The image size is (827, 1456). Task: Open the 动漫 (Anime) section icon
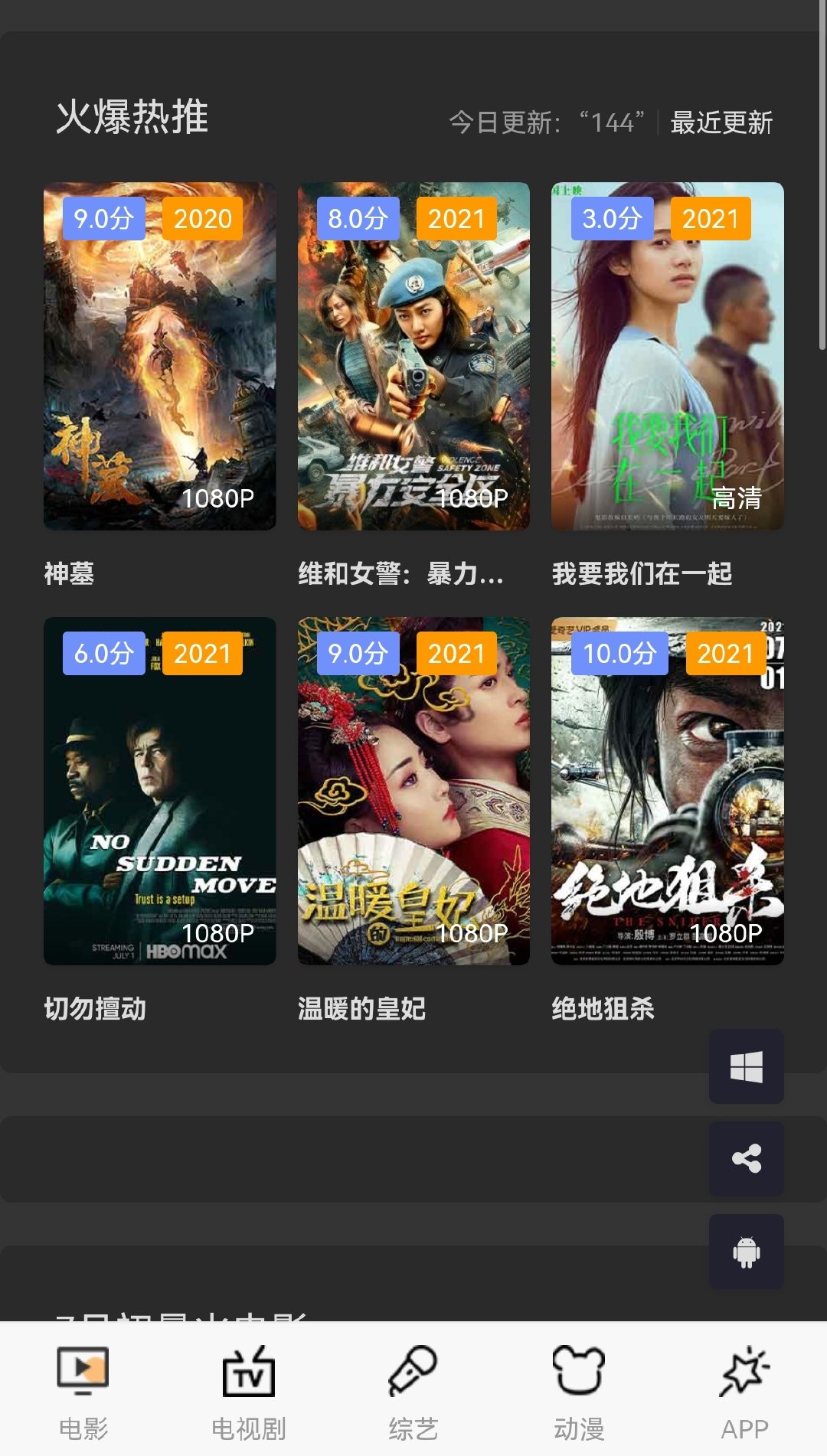(579, 1376)
